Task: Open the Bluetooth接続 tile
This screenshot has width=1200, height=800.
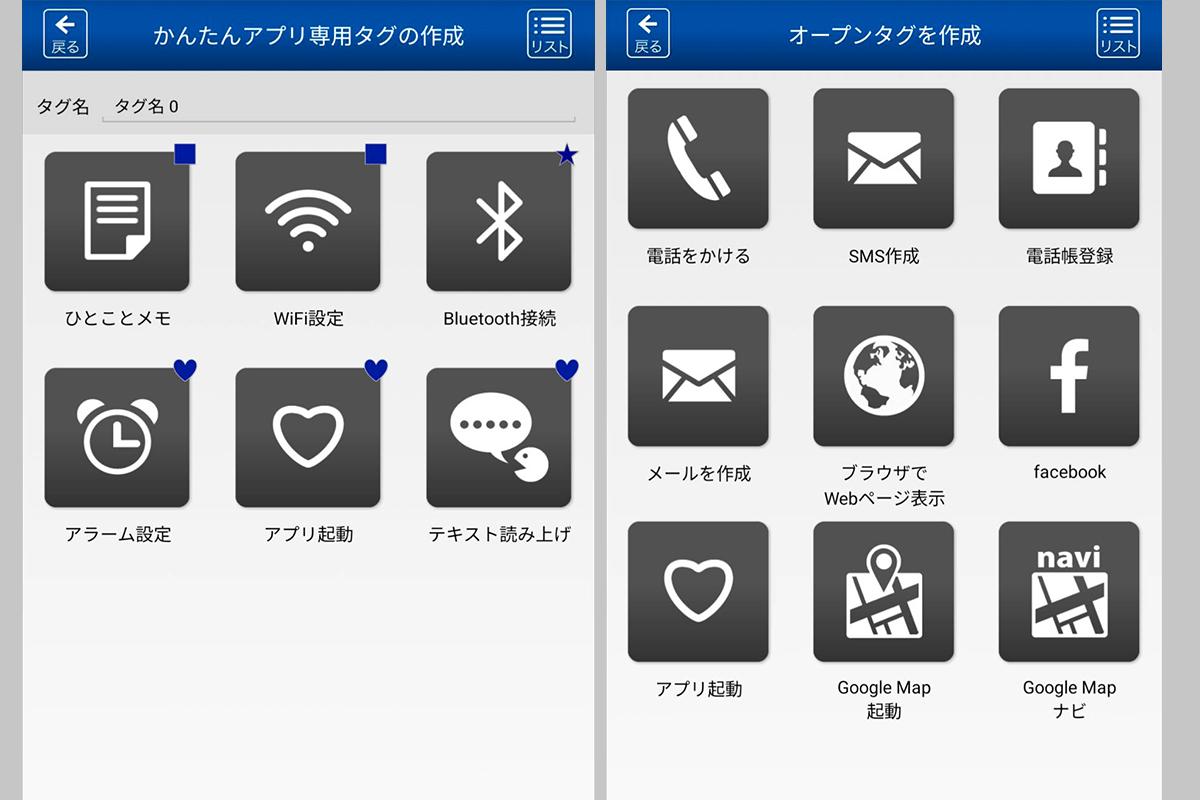Action: pos(498,221)
